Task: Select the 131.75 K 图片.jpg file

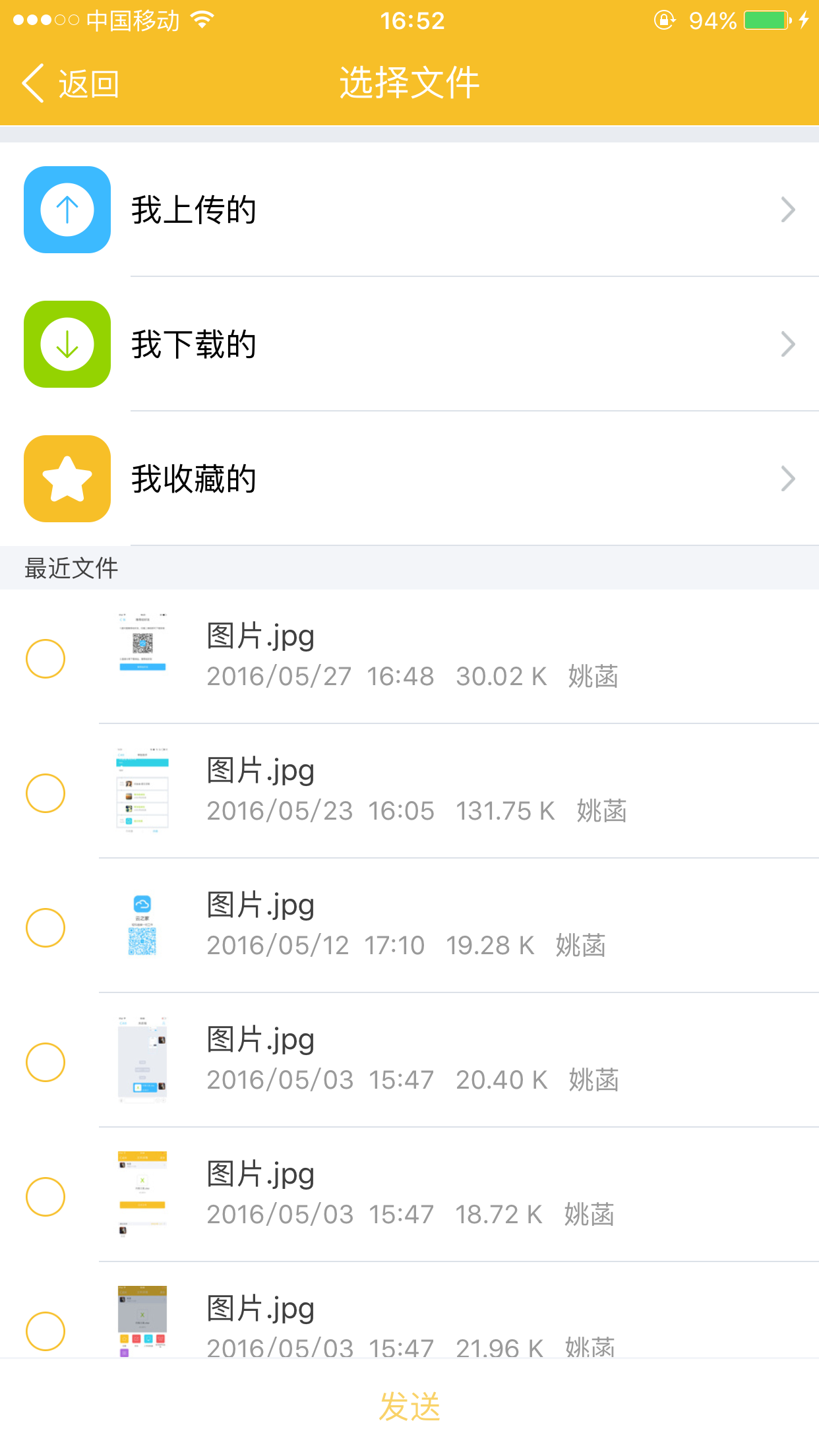Action: click(45, 793)
